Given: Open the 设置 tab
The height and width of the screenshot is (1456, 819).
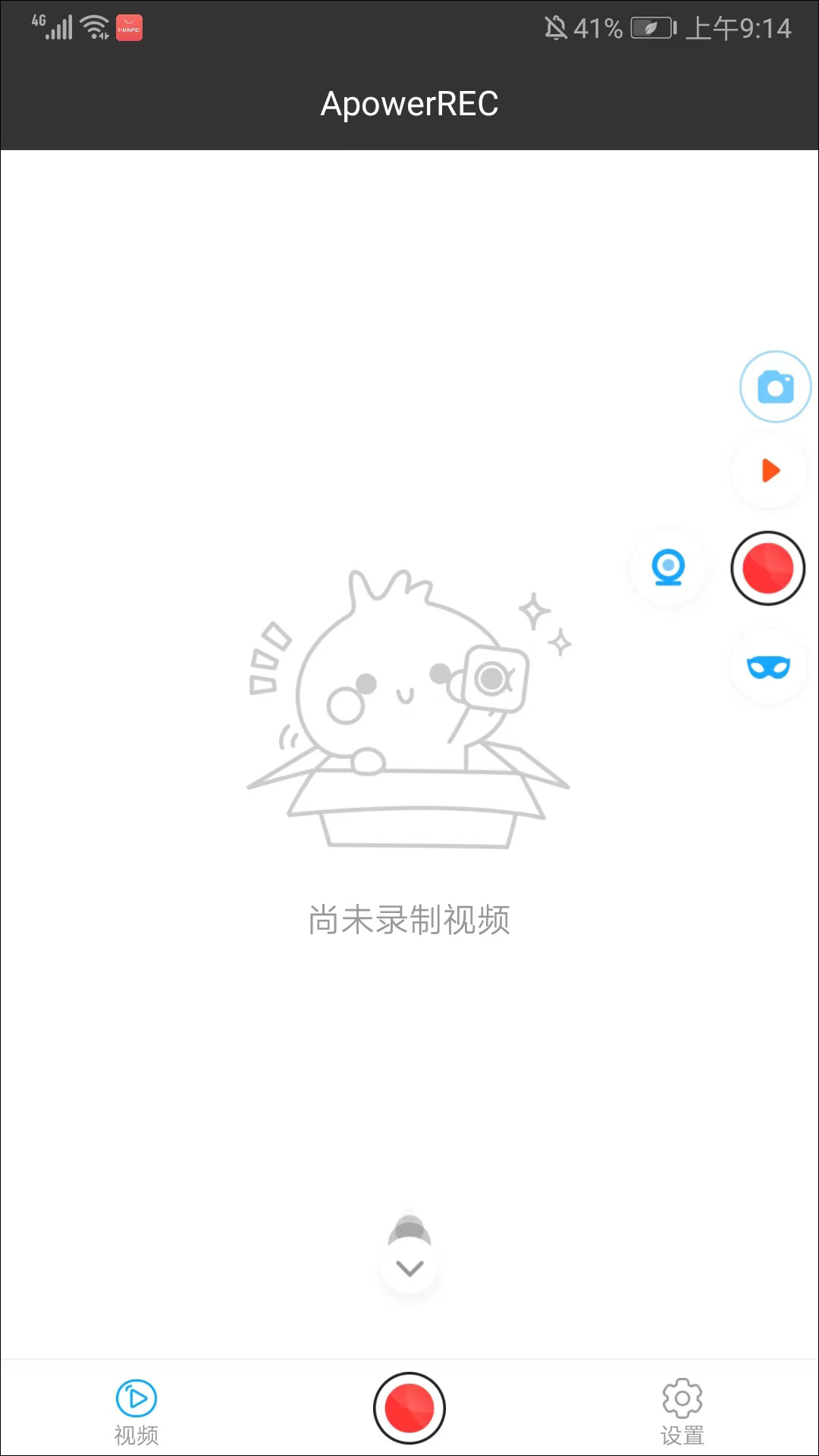Looking at the screenshot, I should point(682,1410).
